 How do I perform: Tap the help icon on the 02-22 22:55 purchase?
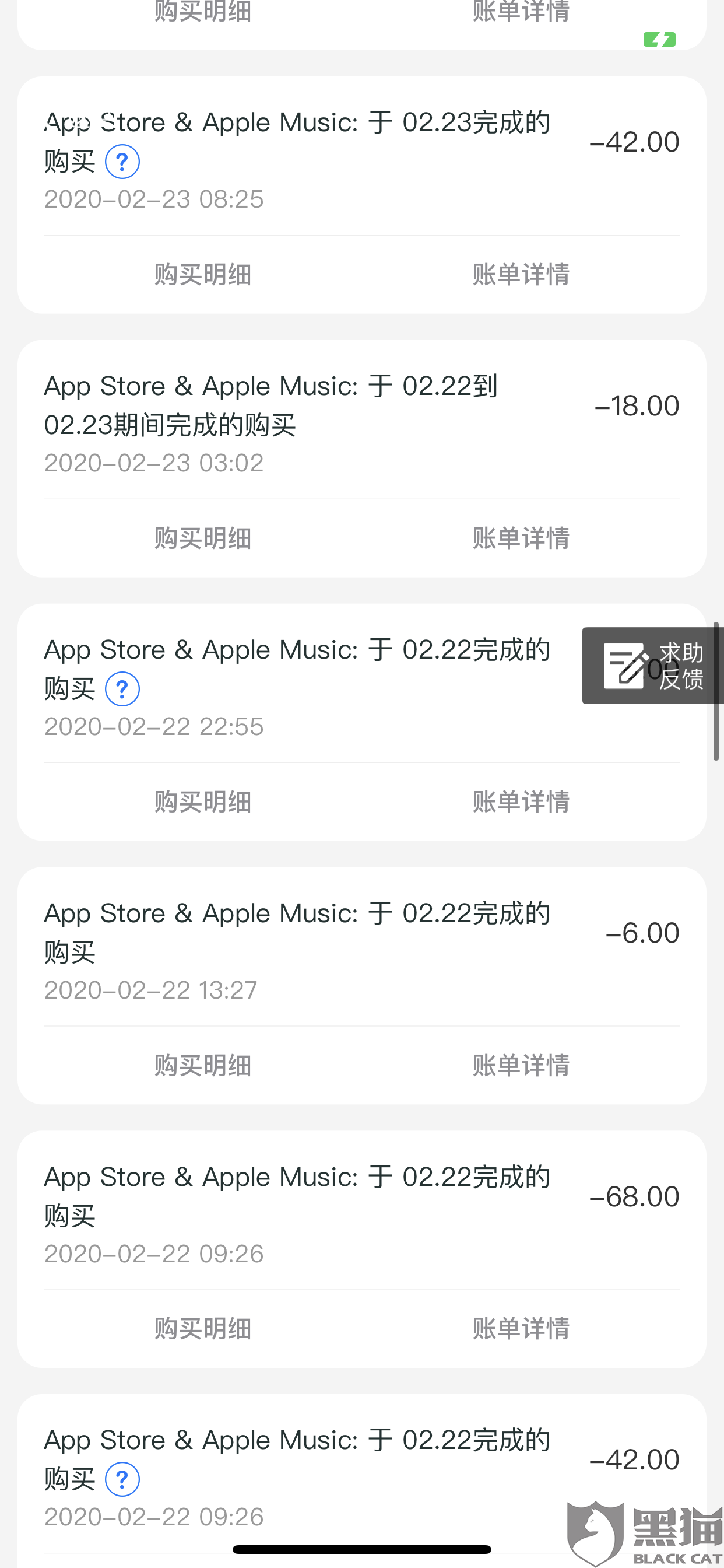(x=122, y=689)
